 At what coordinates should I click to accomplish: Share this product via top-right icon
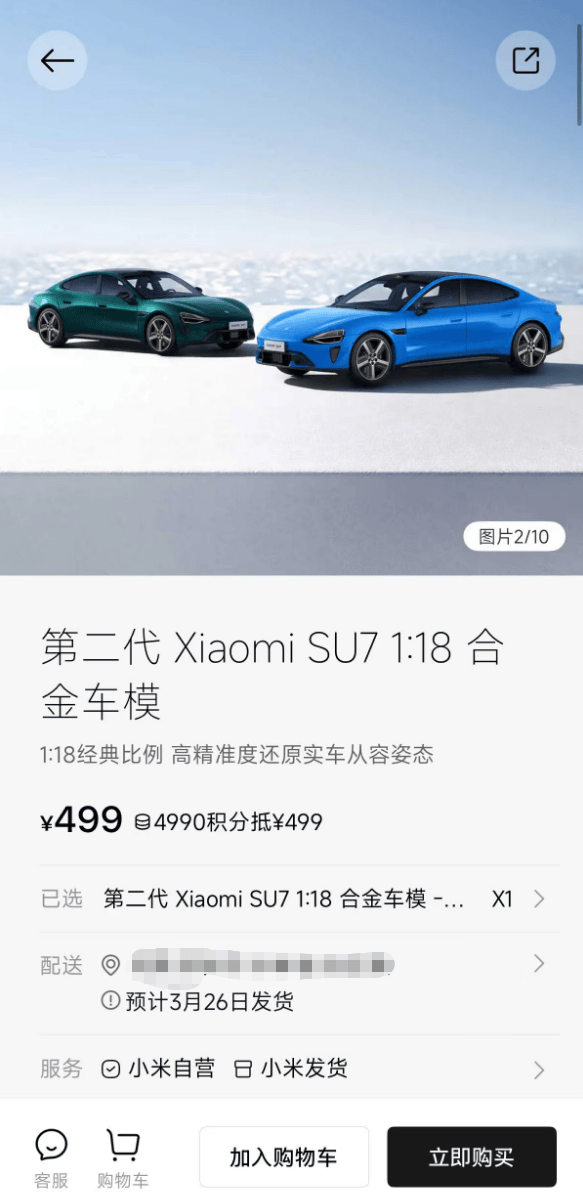[x=525, y=60]
